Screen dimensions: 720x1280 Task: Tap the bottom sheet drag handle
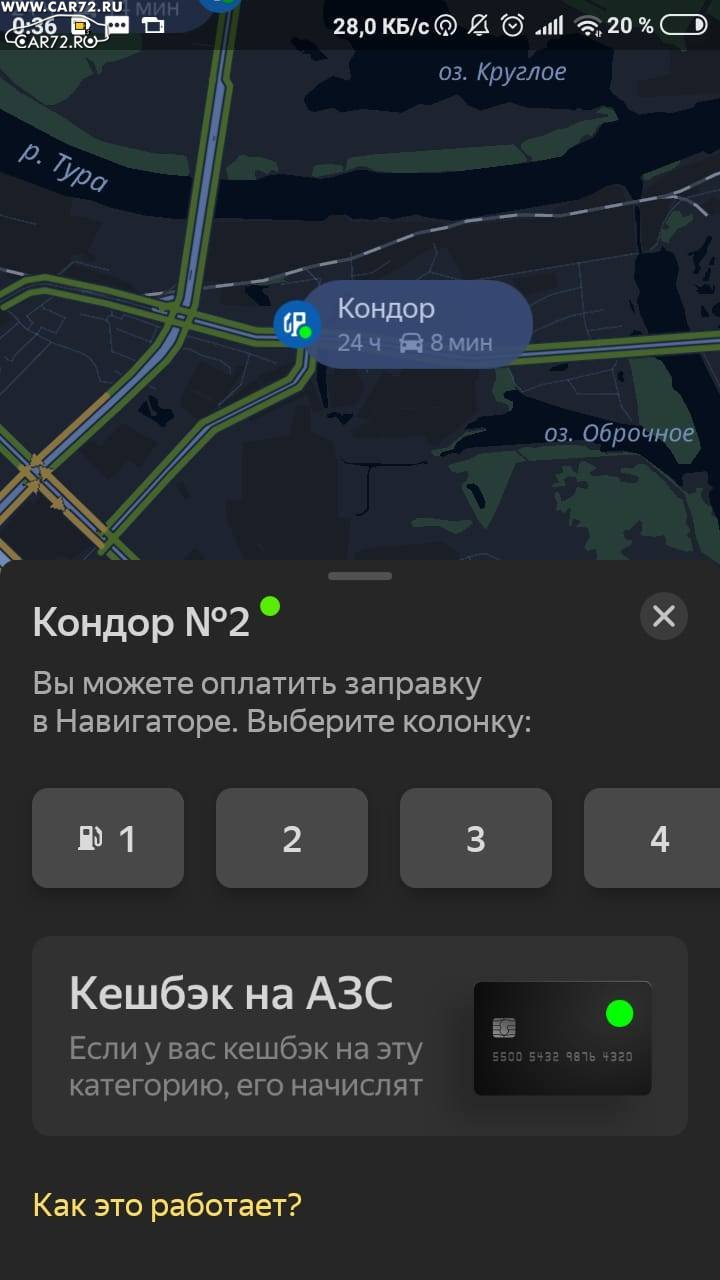tap(360, 576)
